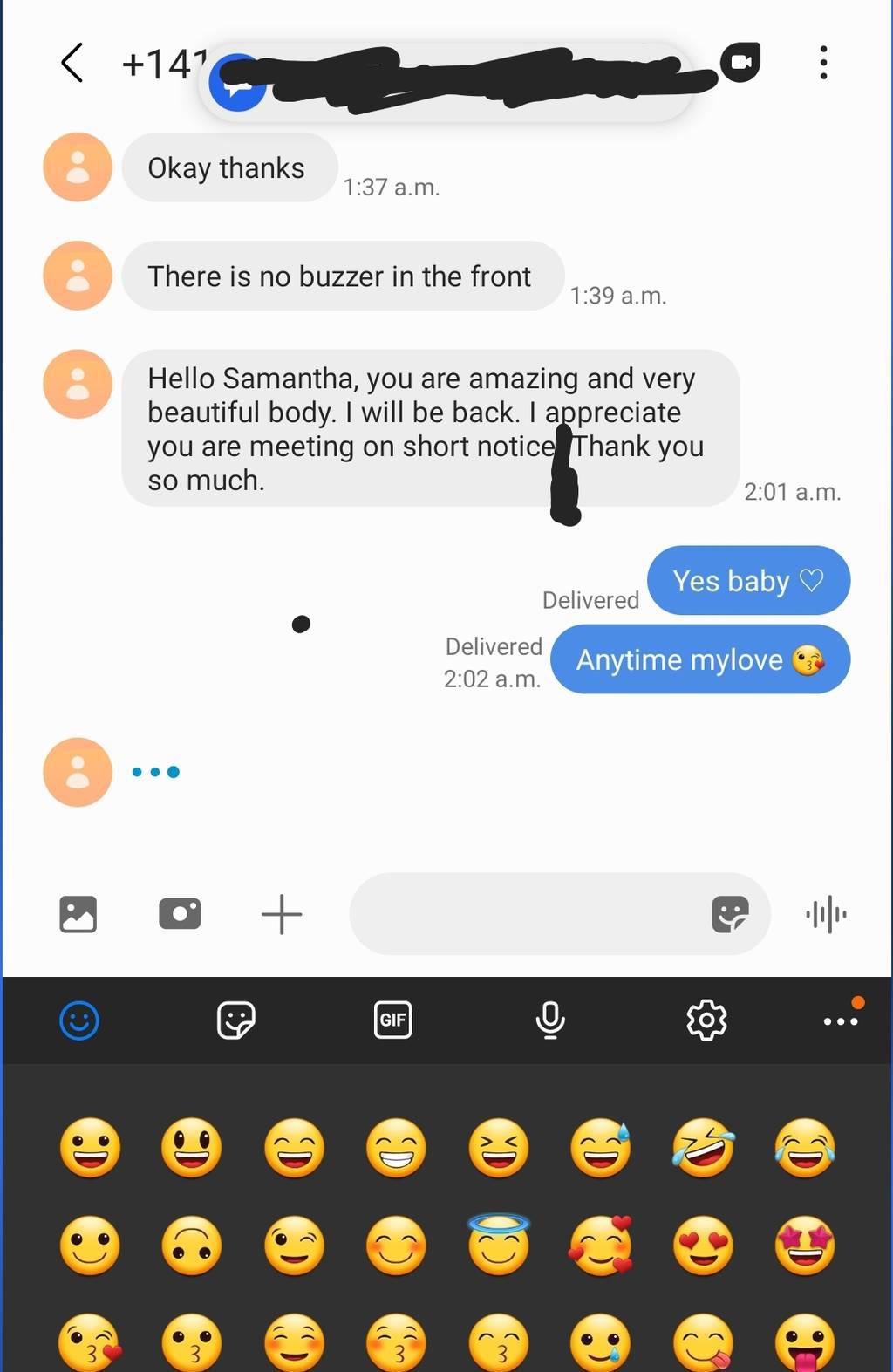Open the sticker icon inside message field

point(730,914)
